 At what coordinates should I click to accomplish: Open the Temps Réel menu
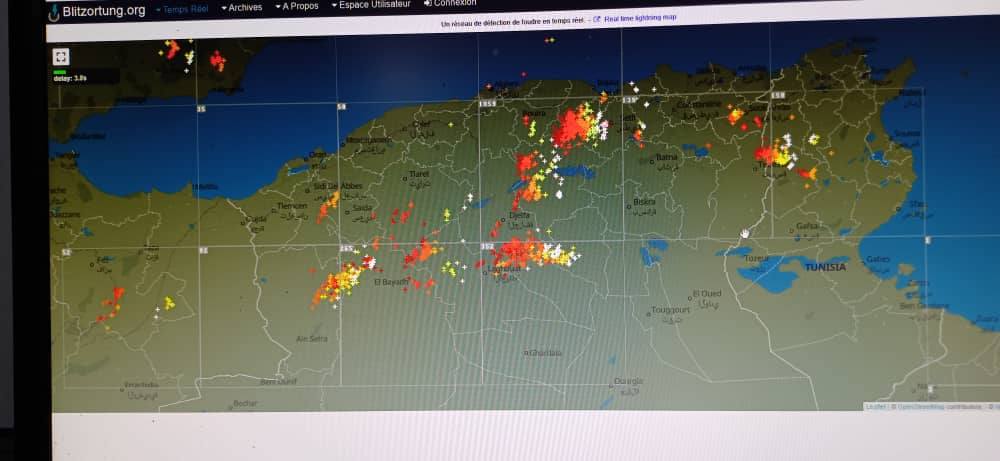(x=184, y=8)
